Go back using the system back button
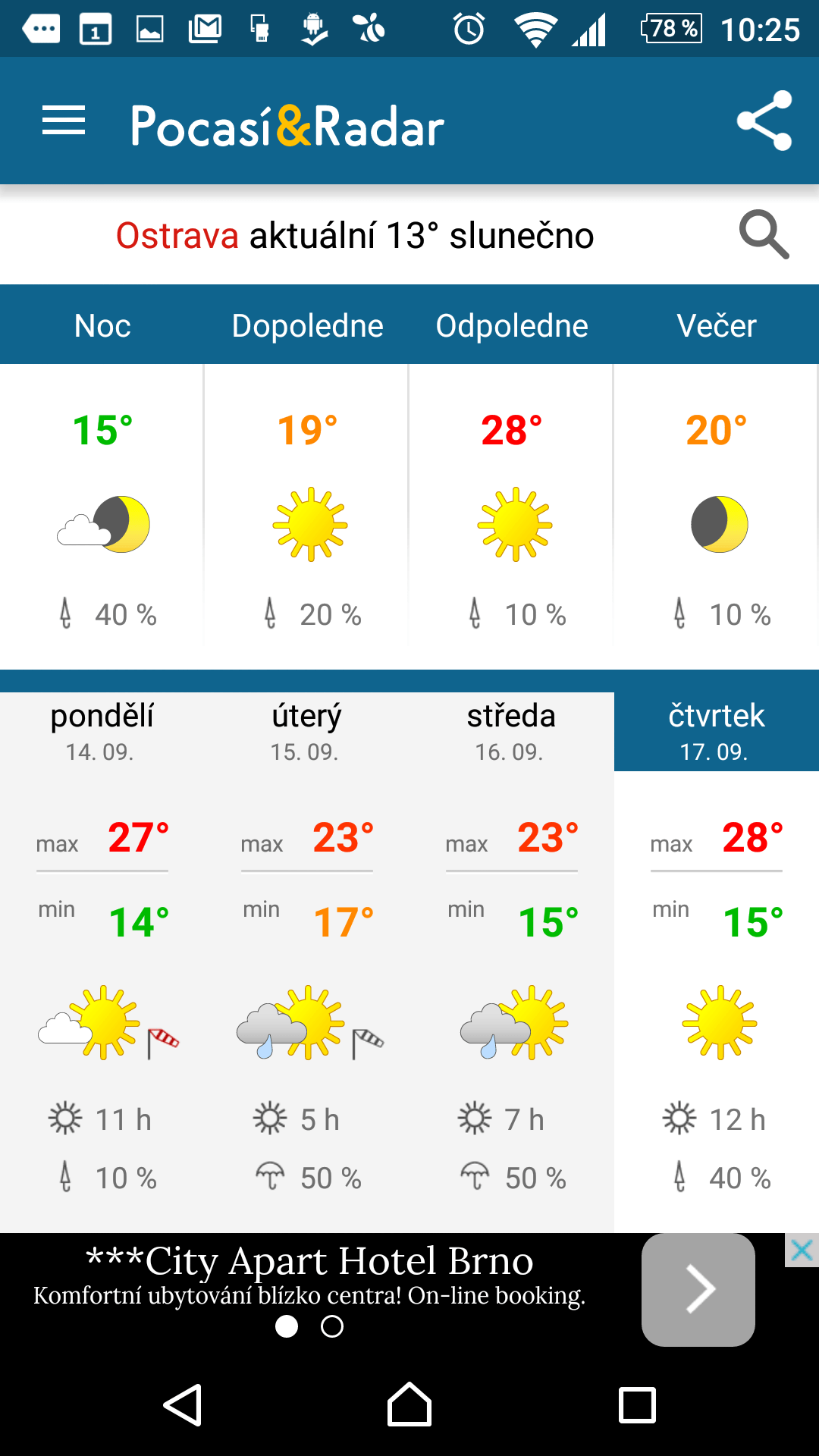Image resolution: width=819 pixels, height=1456 pixels. click(183, 1405)
